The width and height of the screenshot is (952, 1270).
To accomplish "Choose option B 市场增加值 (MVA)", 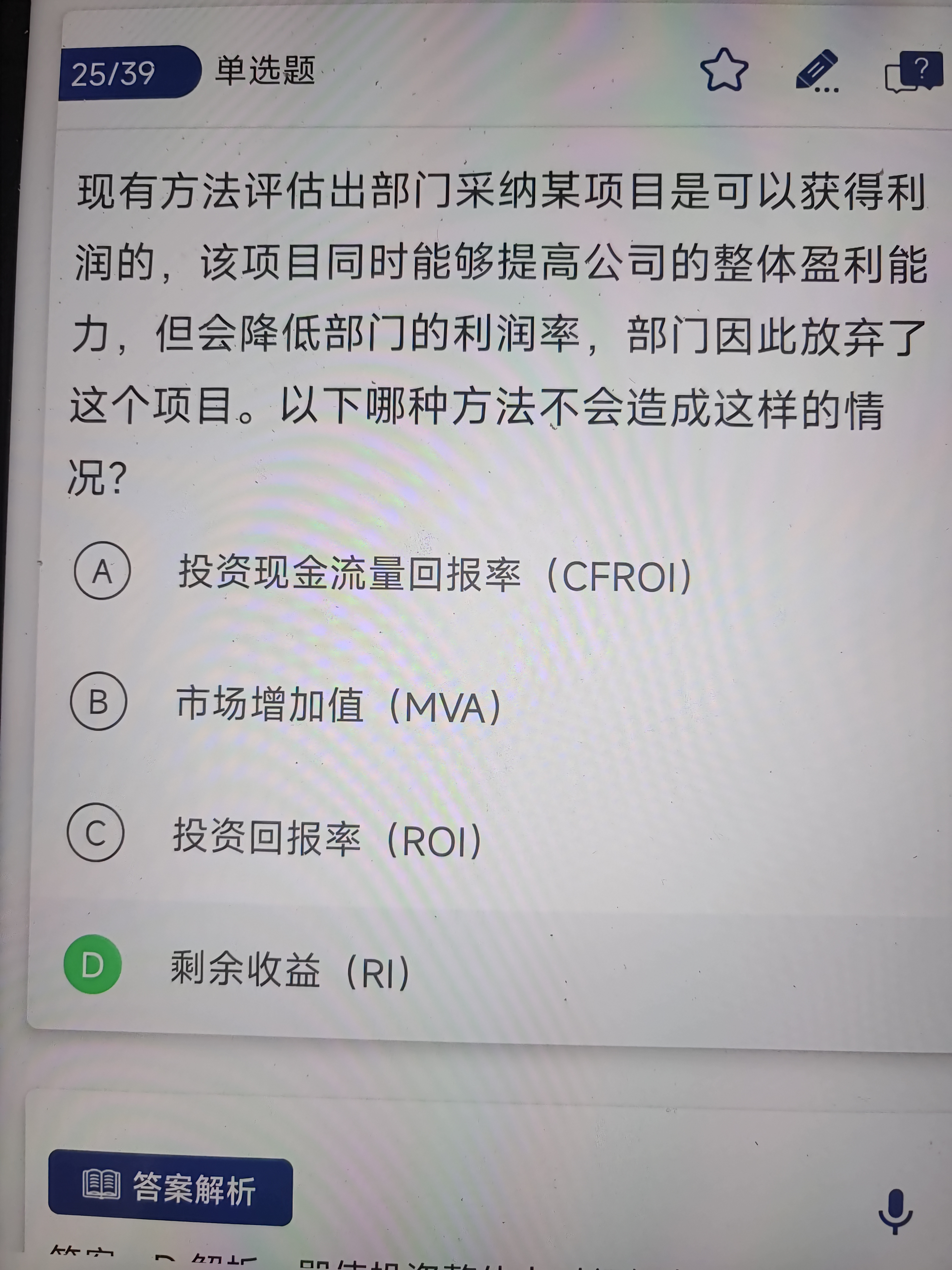I will [99, 701].
